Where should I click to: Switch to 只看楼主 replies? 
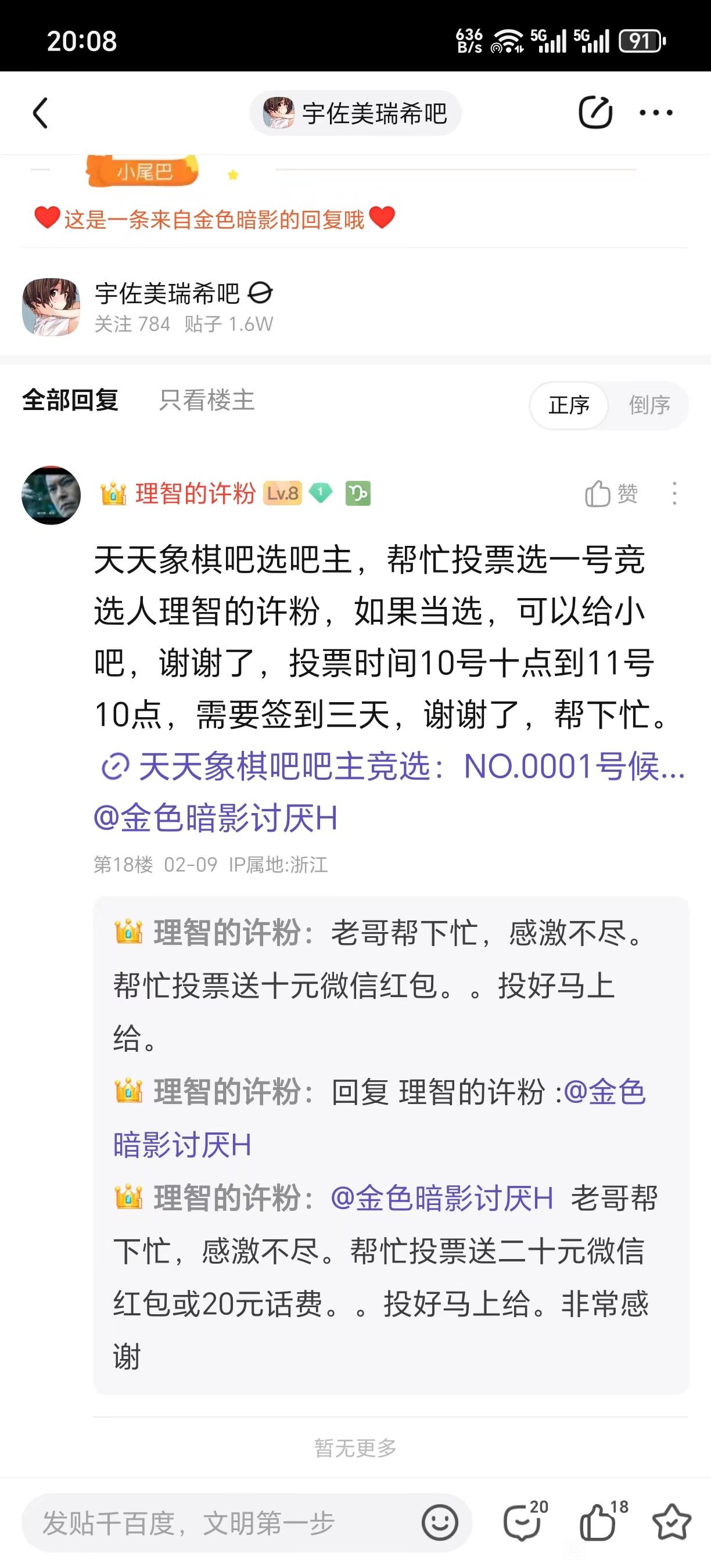206,400
